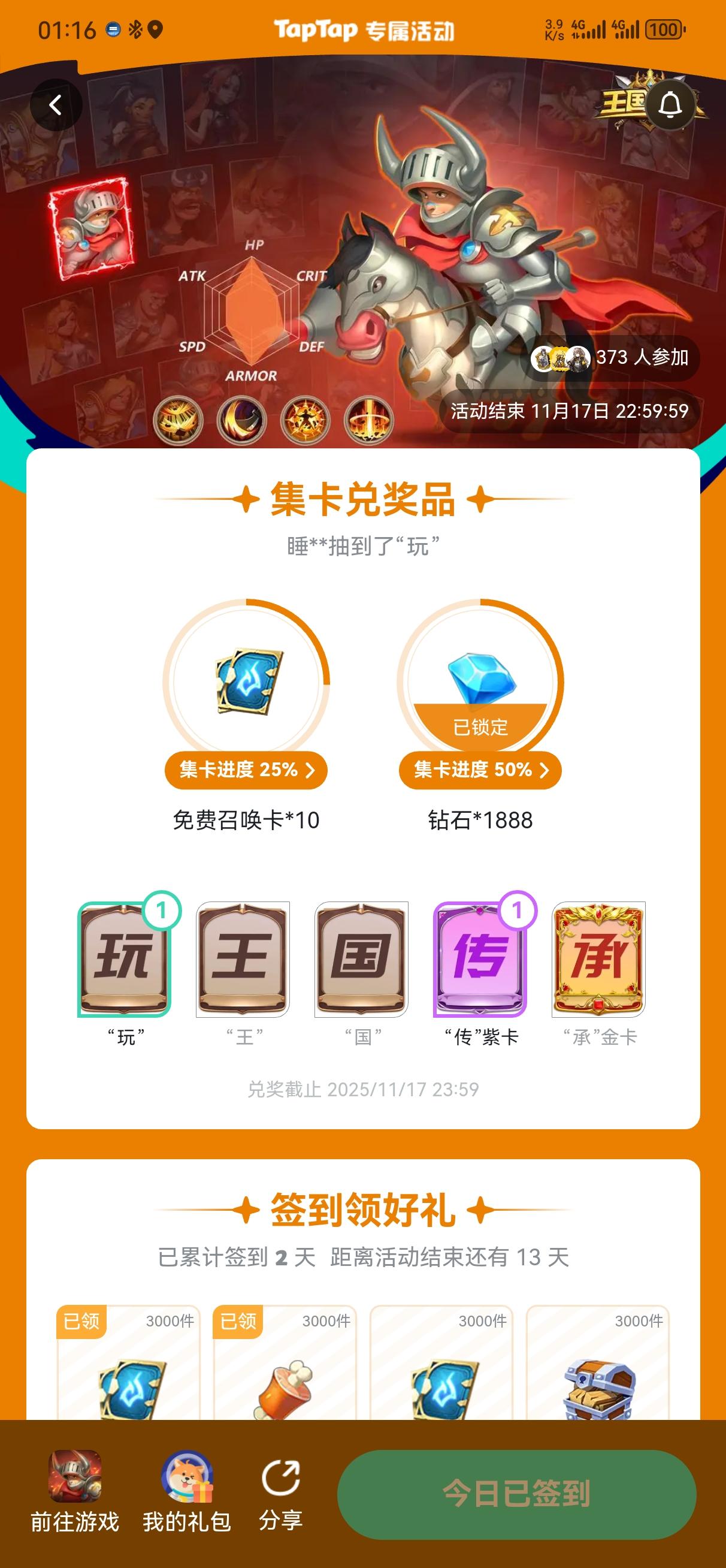Expand 集卡进度 50% progress details
Image resolution: width=726 pixels, height=1568 pixels.
pyautogui.click(x=480, y=770)
